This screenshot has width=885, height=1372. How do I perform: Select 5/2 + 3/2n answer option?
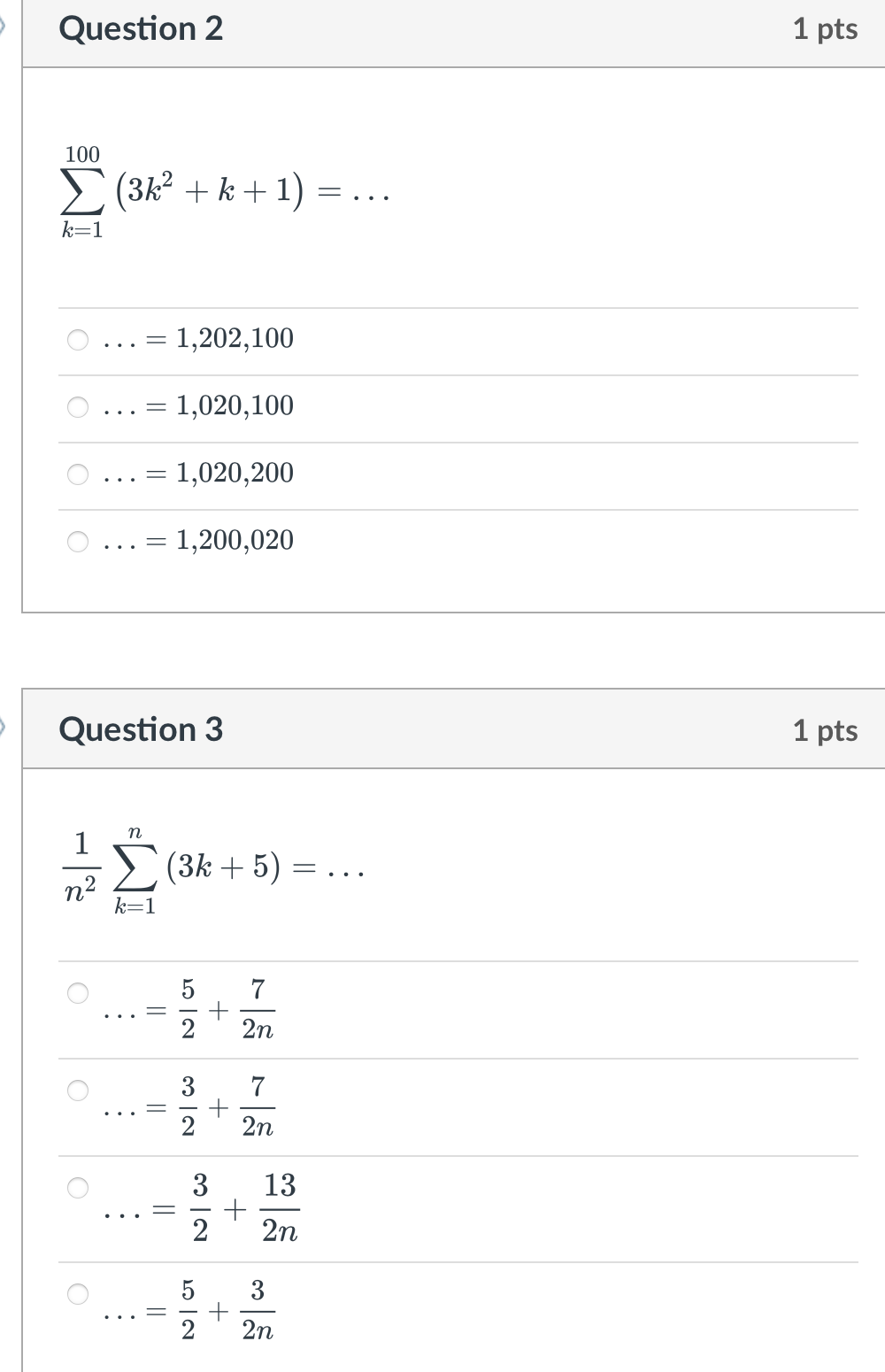[78, 1292]
